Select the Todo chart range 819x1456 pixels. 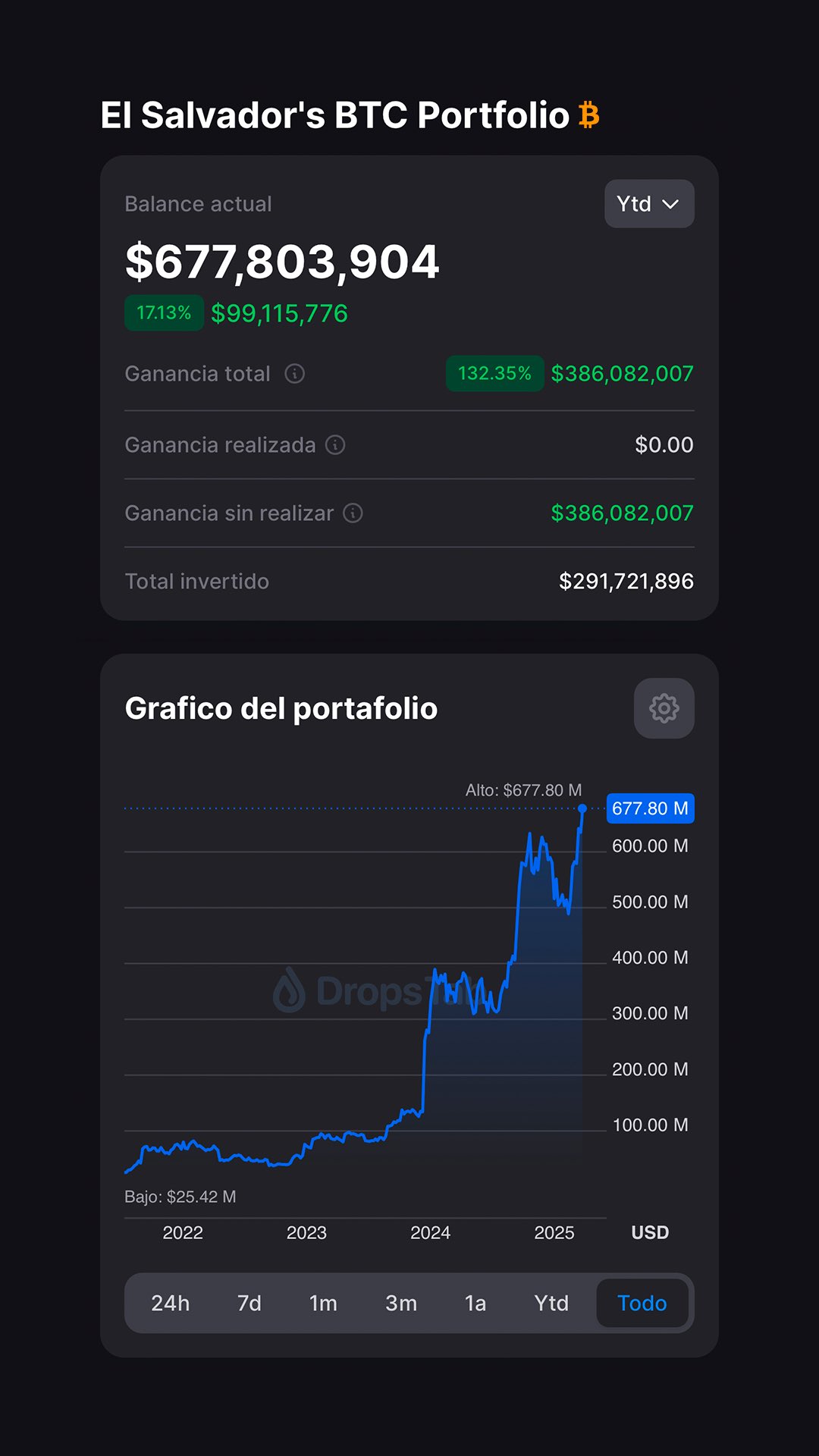point(642,1303)
